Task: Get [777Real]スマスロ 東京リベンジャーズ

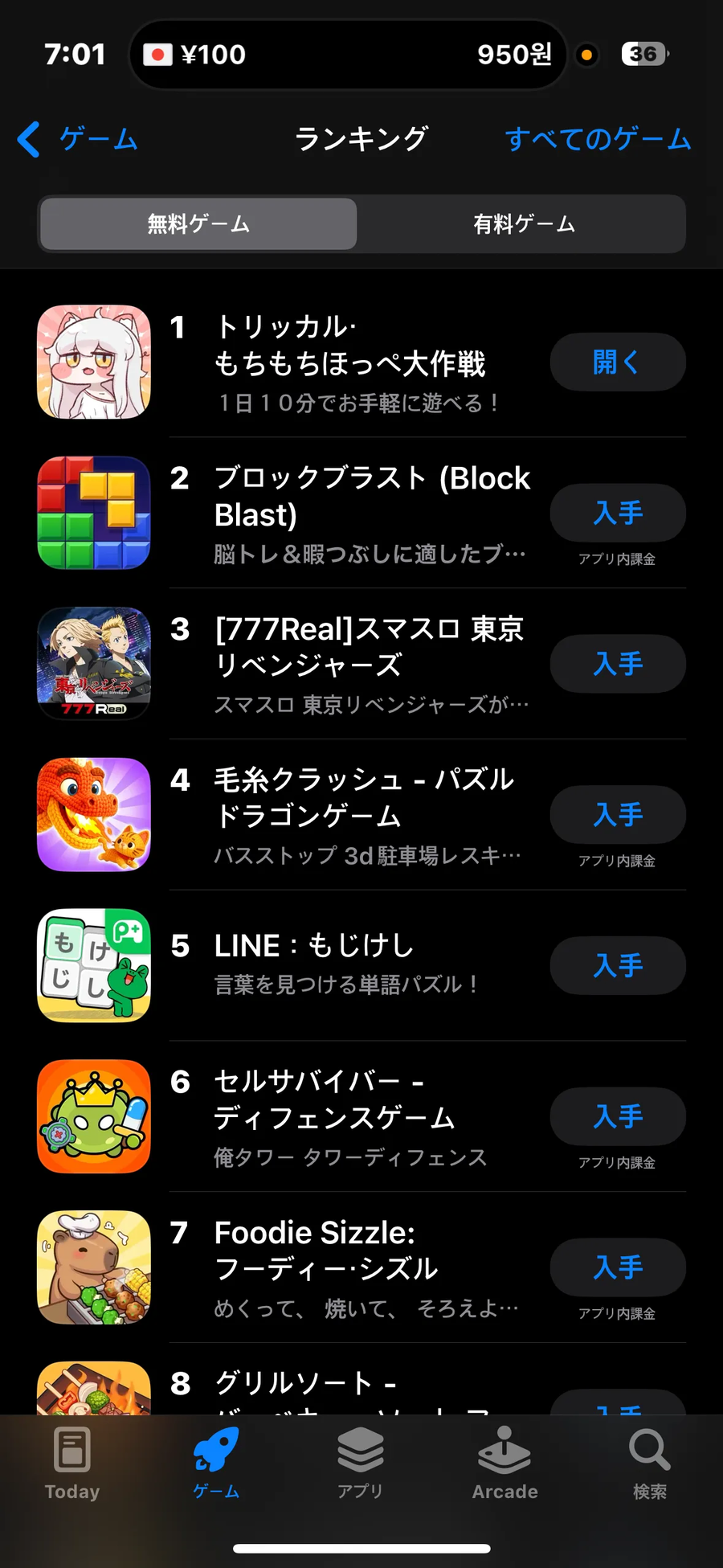Action: tap(617, 664)
